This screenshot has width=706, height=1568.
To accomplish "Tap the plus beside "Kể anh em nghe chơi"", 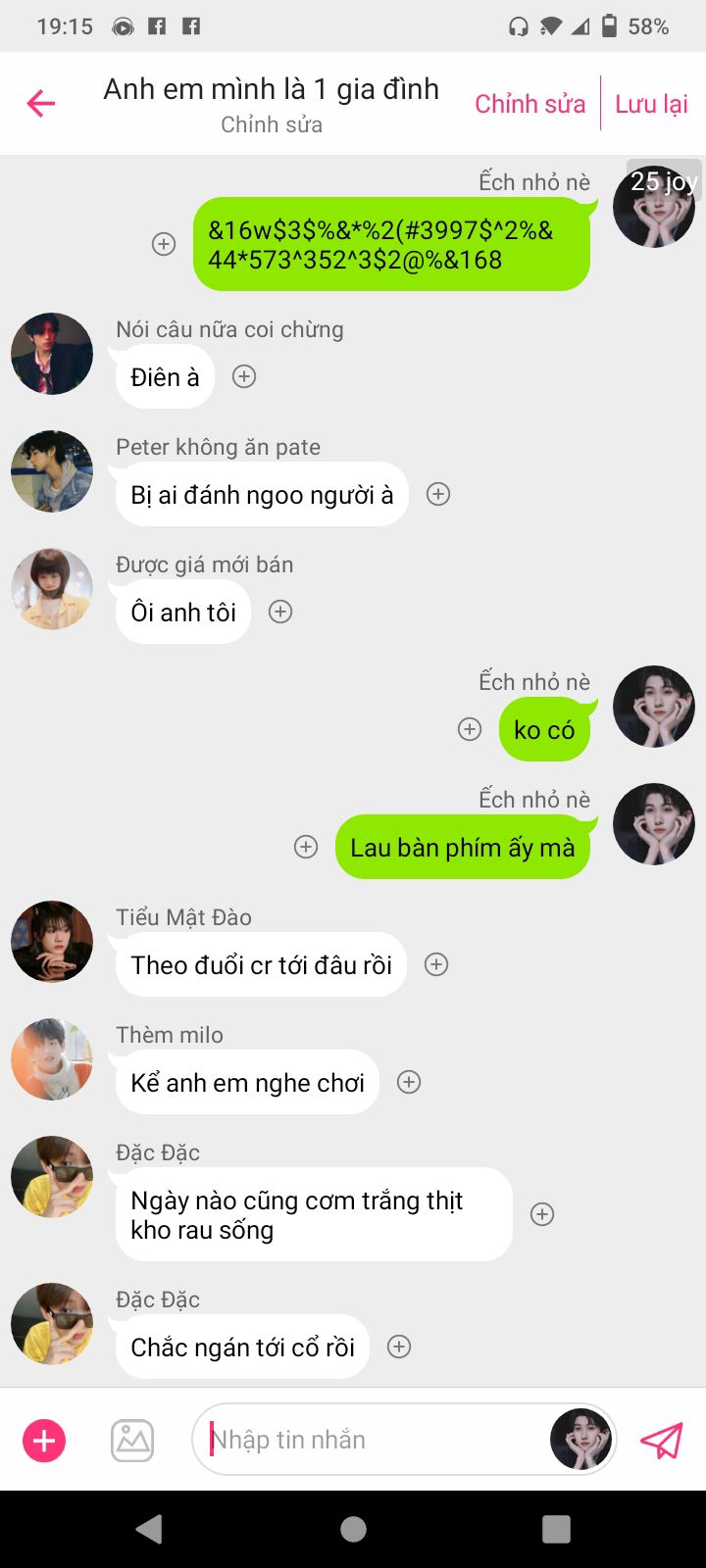I will click(409, 1082).
